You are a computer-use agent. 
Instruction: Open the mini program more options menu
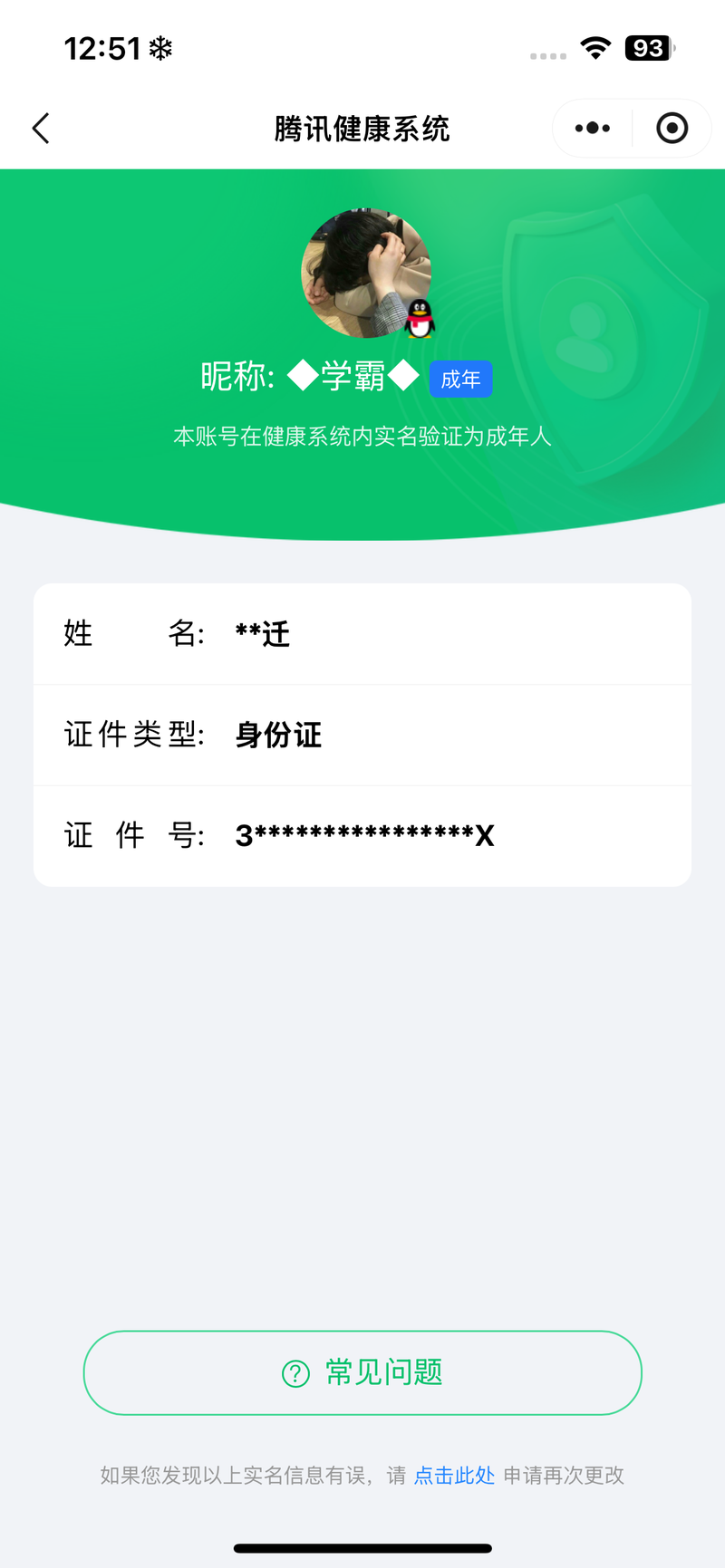(591, 128)
